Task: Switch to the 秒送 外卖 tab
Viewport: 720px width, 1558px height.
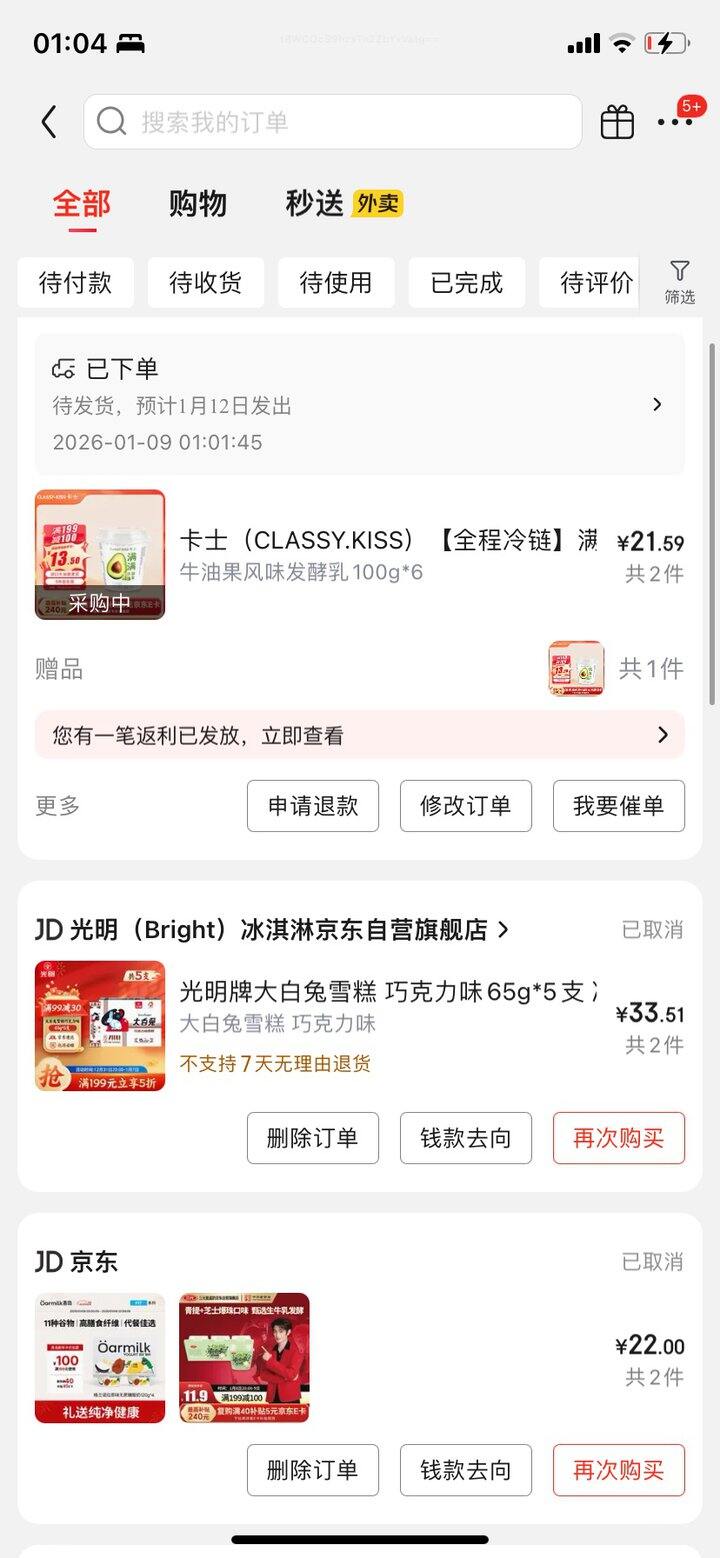Action: click(343, 204)
